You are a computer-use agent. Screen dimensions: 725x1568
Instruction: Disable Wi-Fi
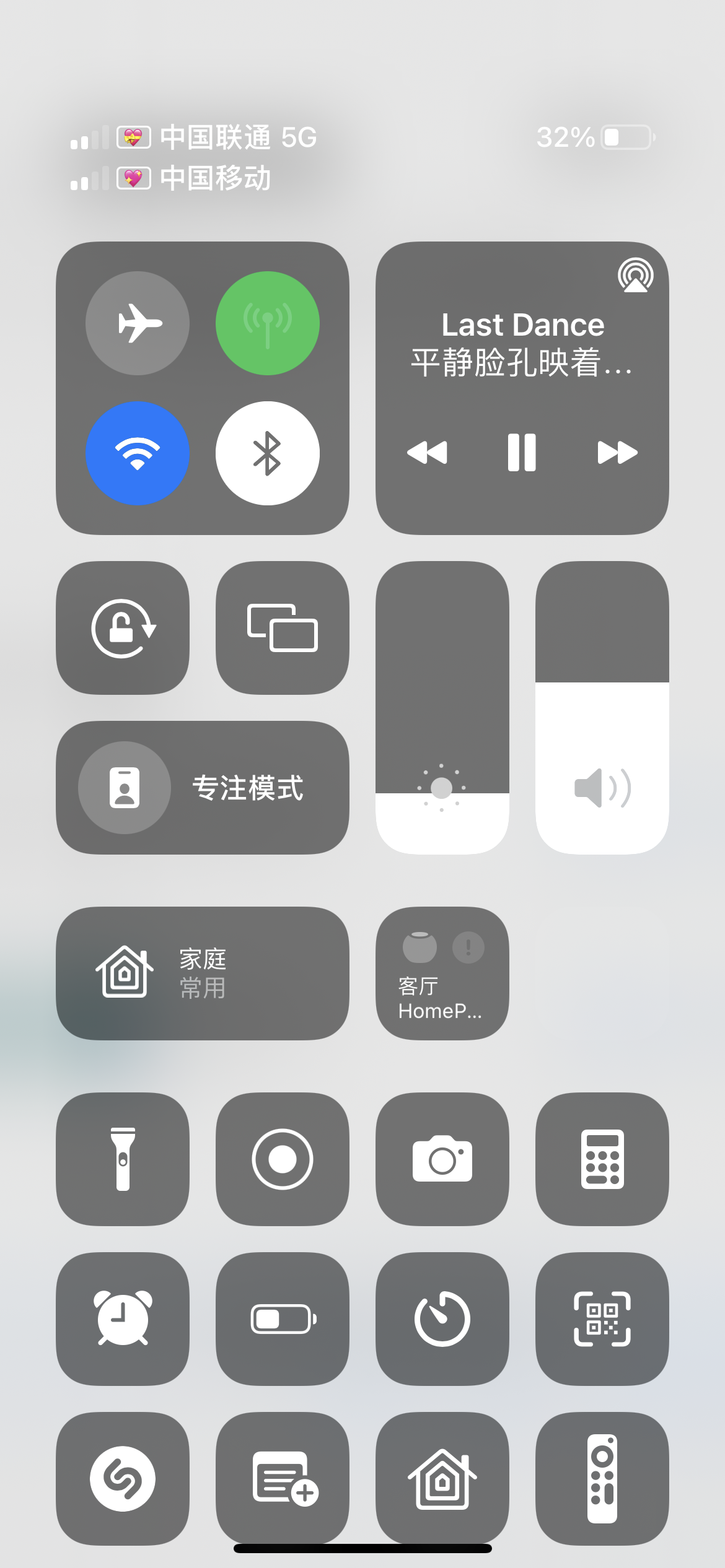pyautogui.click(x=138, y=453)
